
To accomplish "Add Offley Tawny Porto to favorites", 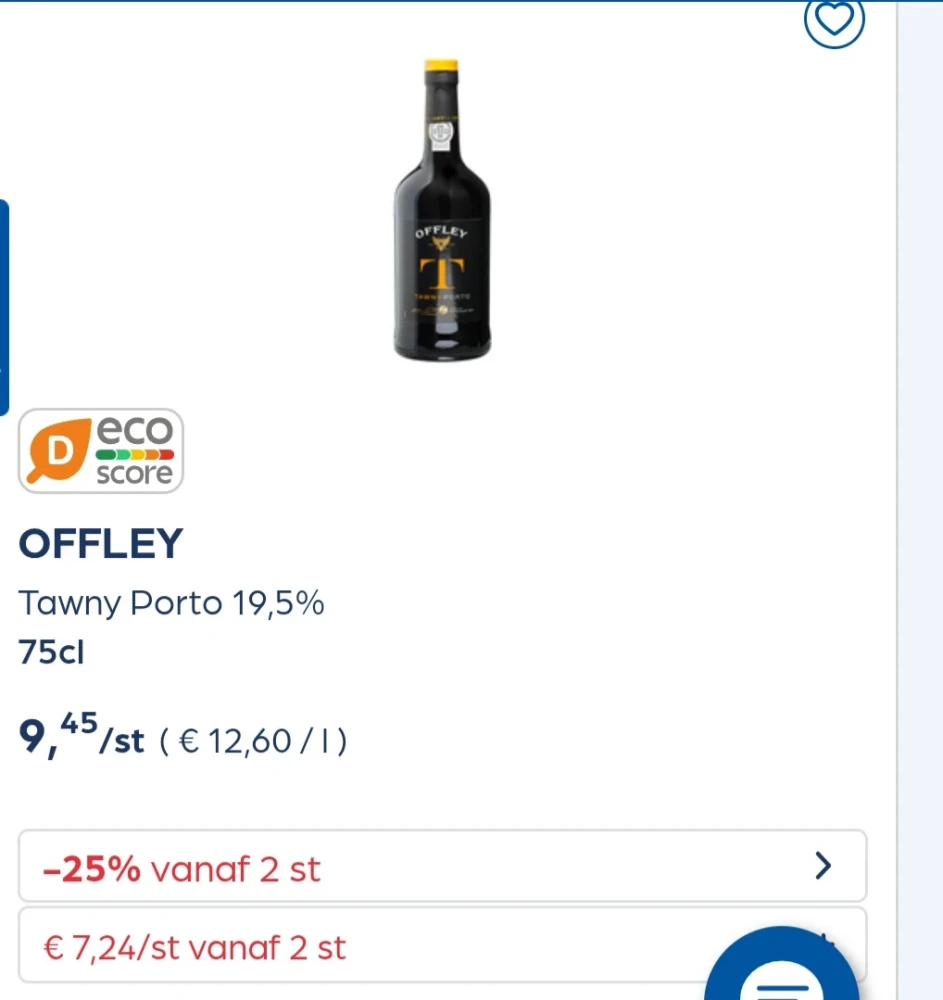I will pos(834,20).
